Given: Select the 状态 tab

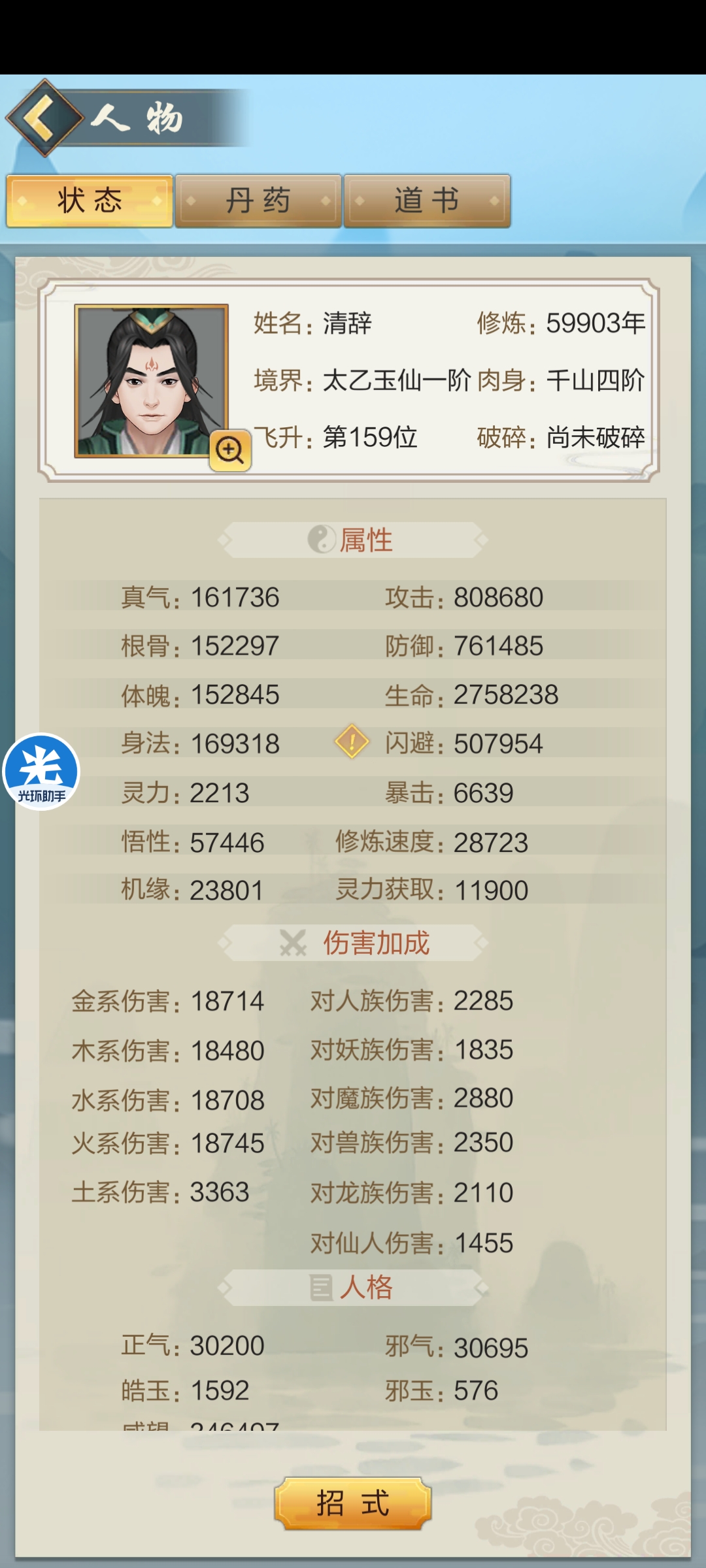Looking at the screenshot, I should click(x=90, y=201).
